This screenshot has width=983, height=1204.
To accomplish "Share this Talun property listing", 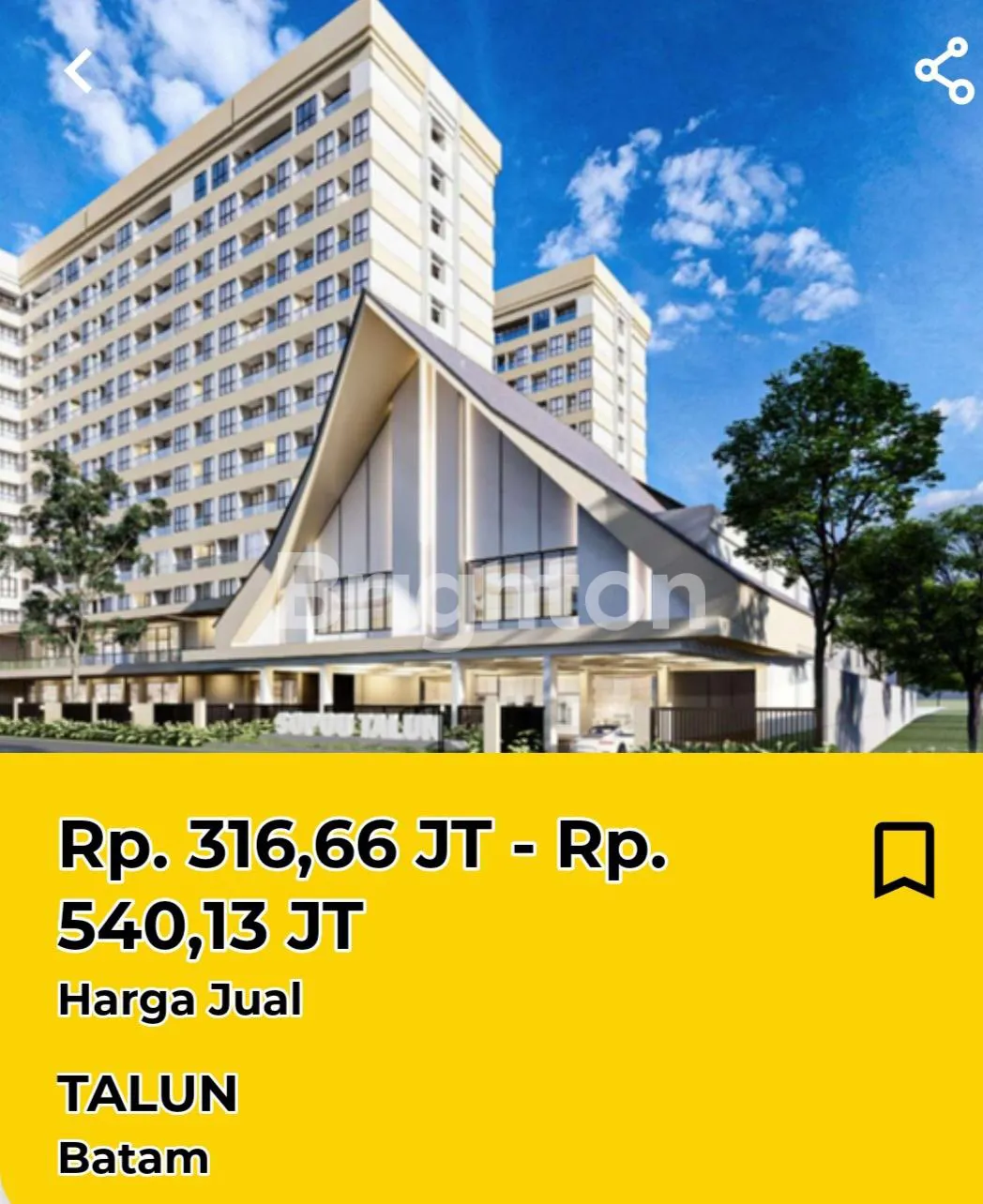I will [944, 70].
